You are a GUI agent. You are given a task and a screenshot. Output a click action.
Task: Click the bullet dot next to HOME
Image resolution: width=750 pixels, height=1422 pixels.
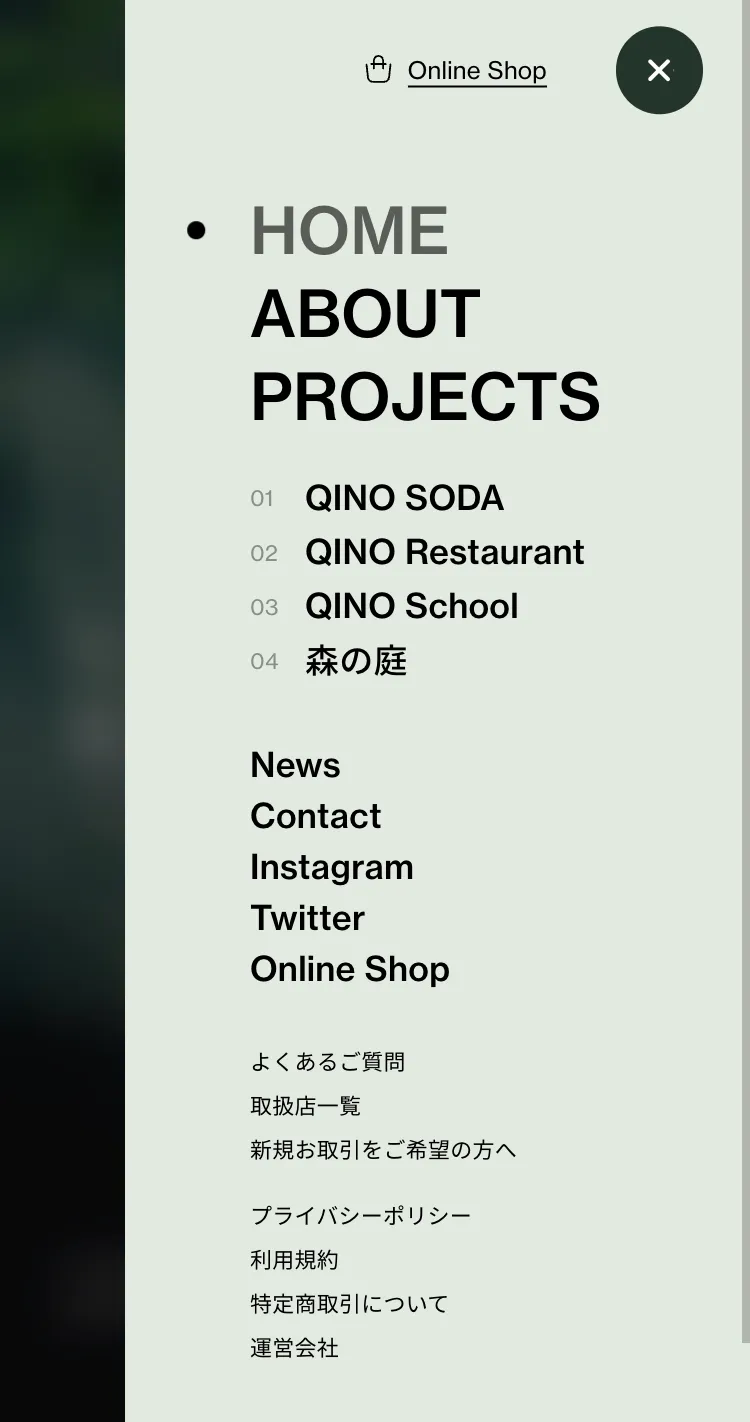[196, 230]
